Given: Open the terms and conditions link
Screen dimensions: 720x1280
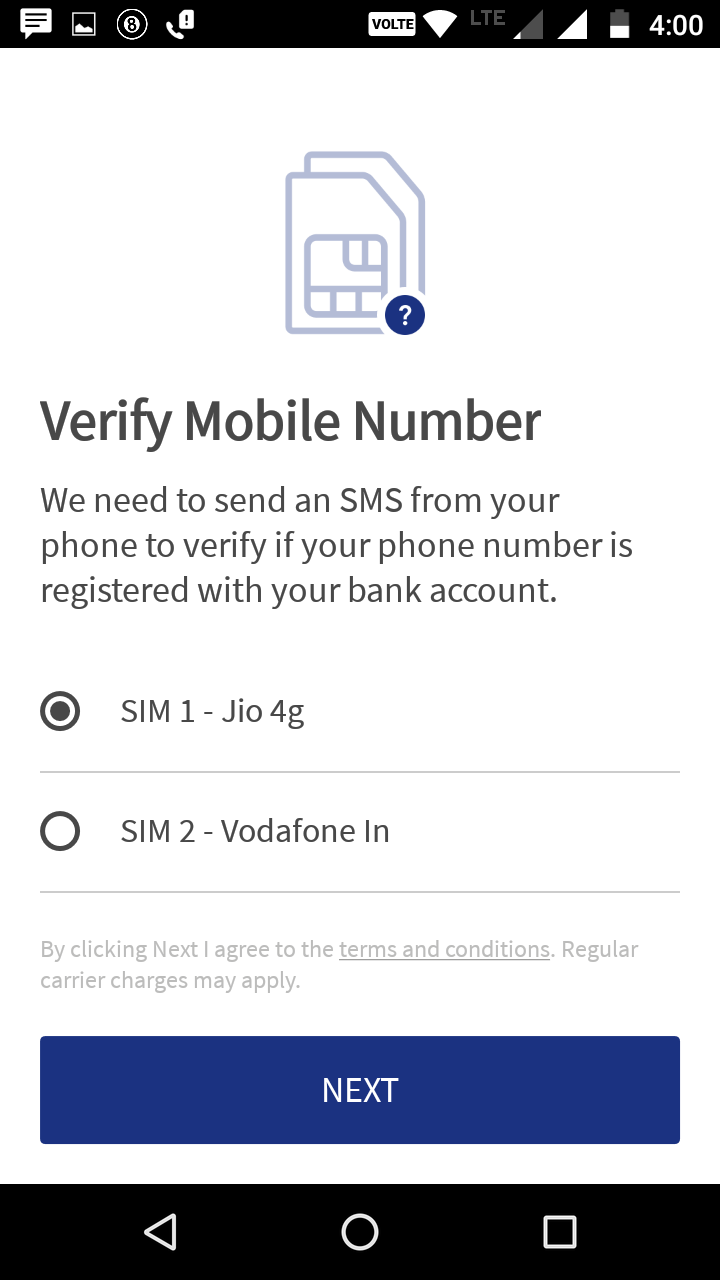Looking at the screenshot, I should coord(444,948).
